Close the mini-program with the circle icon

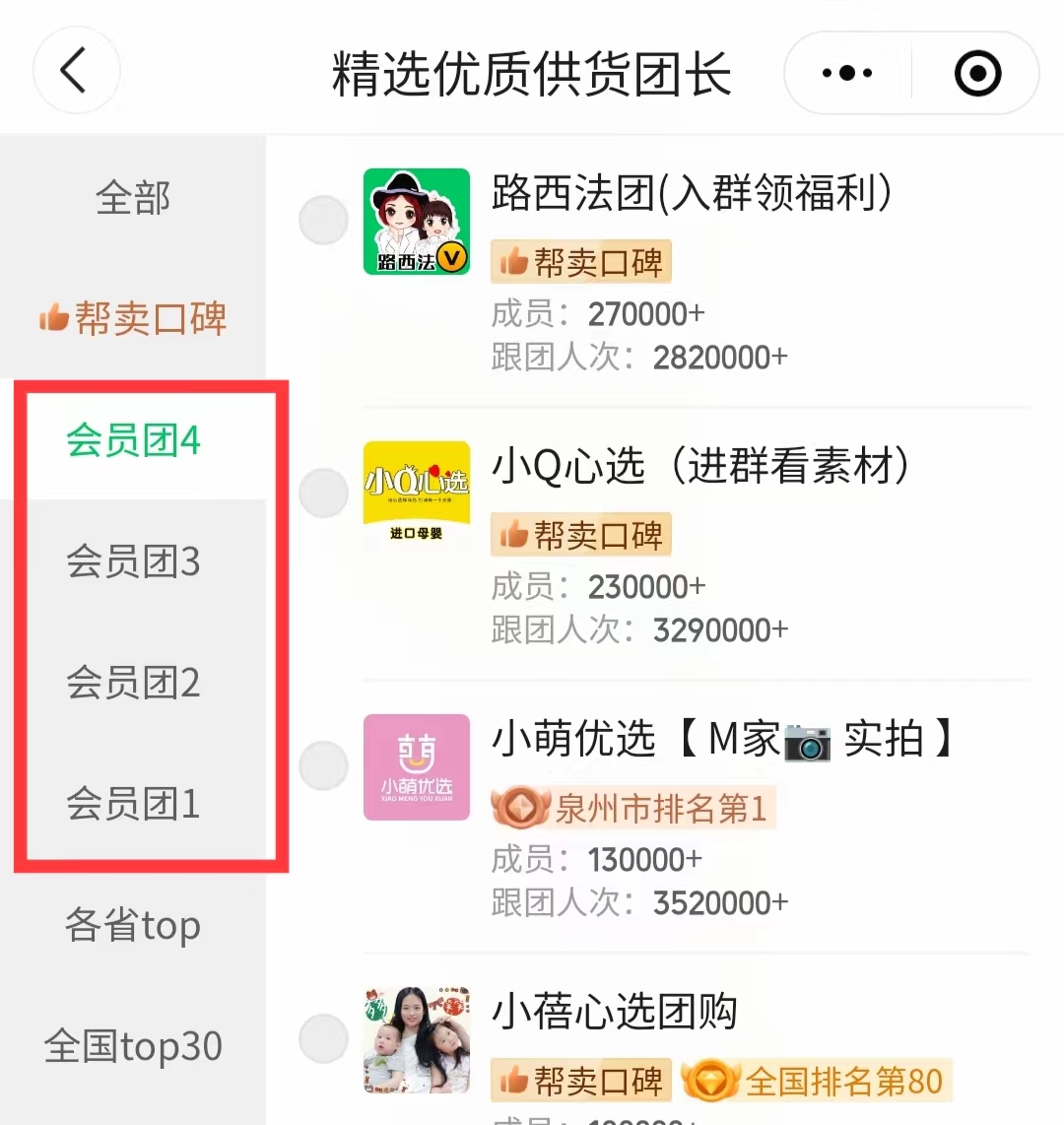point(977,73)
